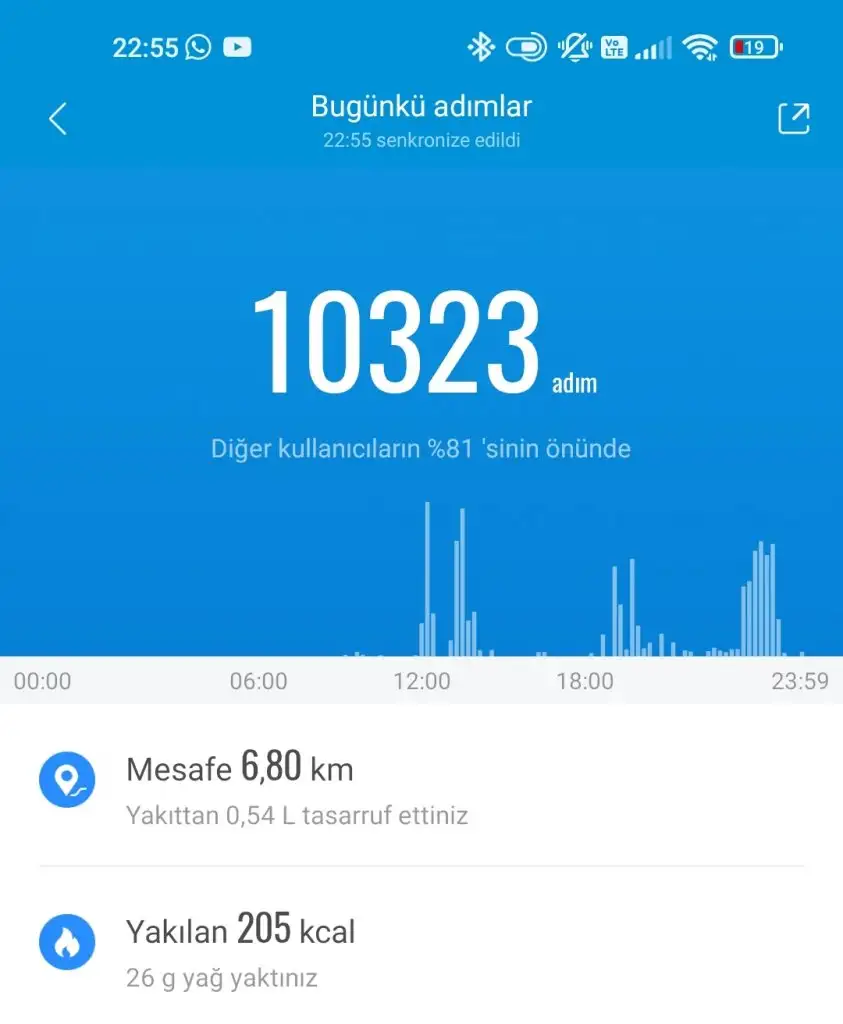This screenshot has width=843, height=1024.
Task: Go back from Bugünkü adımlar screen
Action: point(58,119)
